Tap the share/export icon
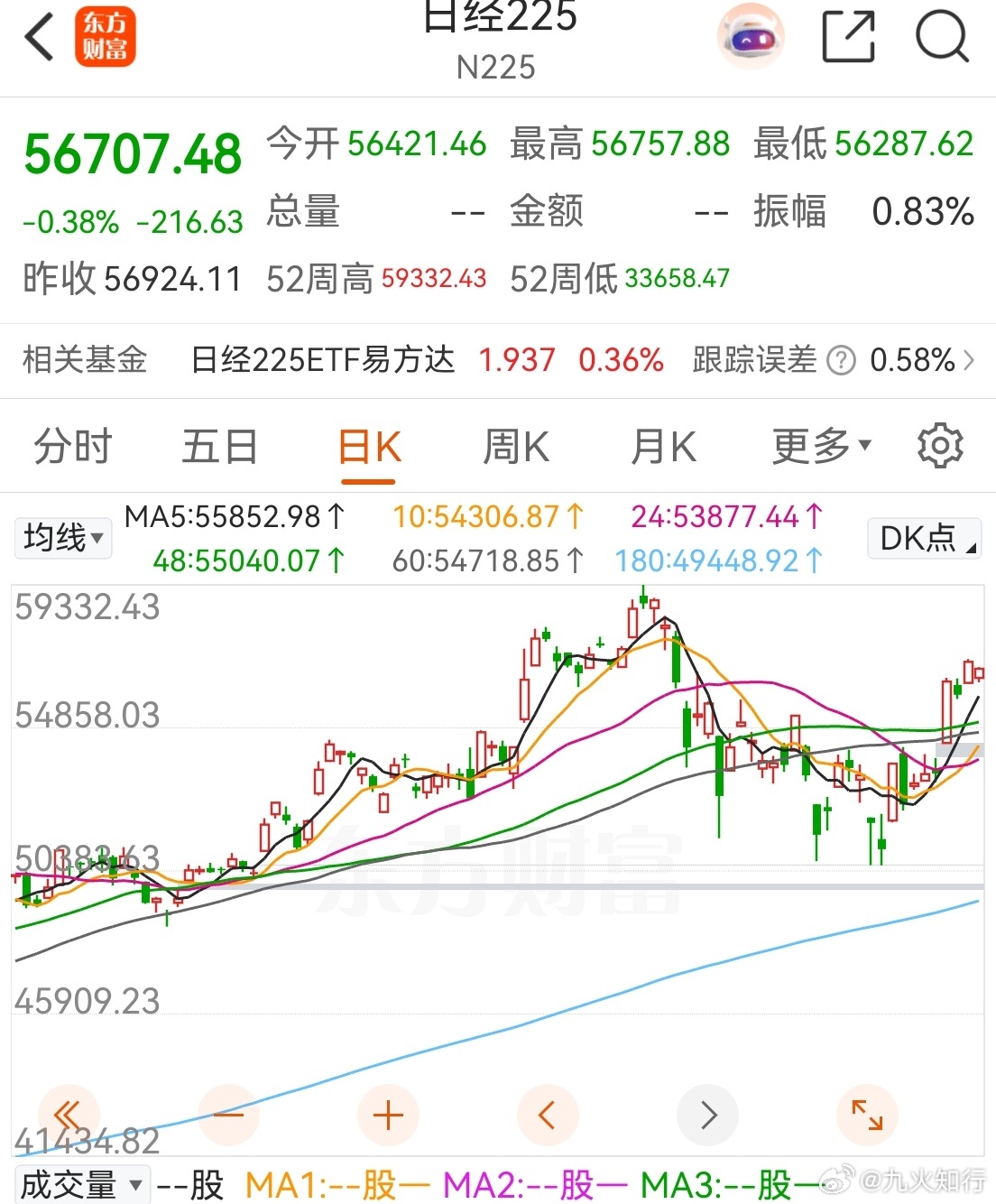The image size is (996, 1204). pyautogui.click(x=849, y=36)
